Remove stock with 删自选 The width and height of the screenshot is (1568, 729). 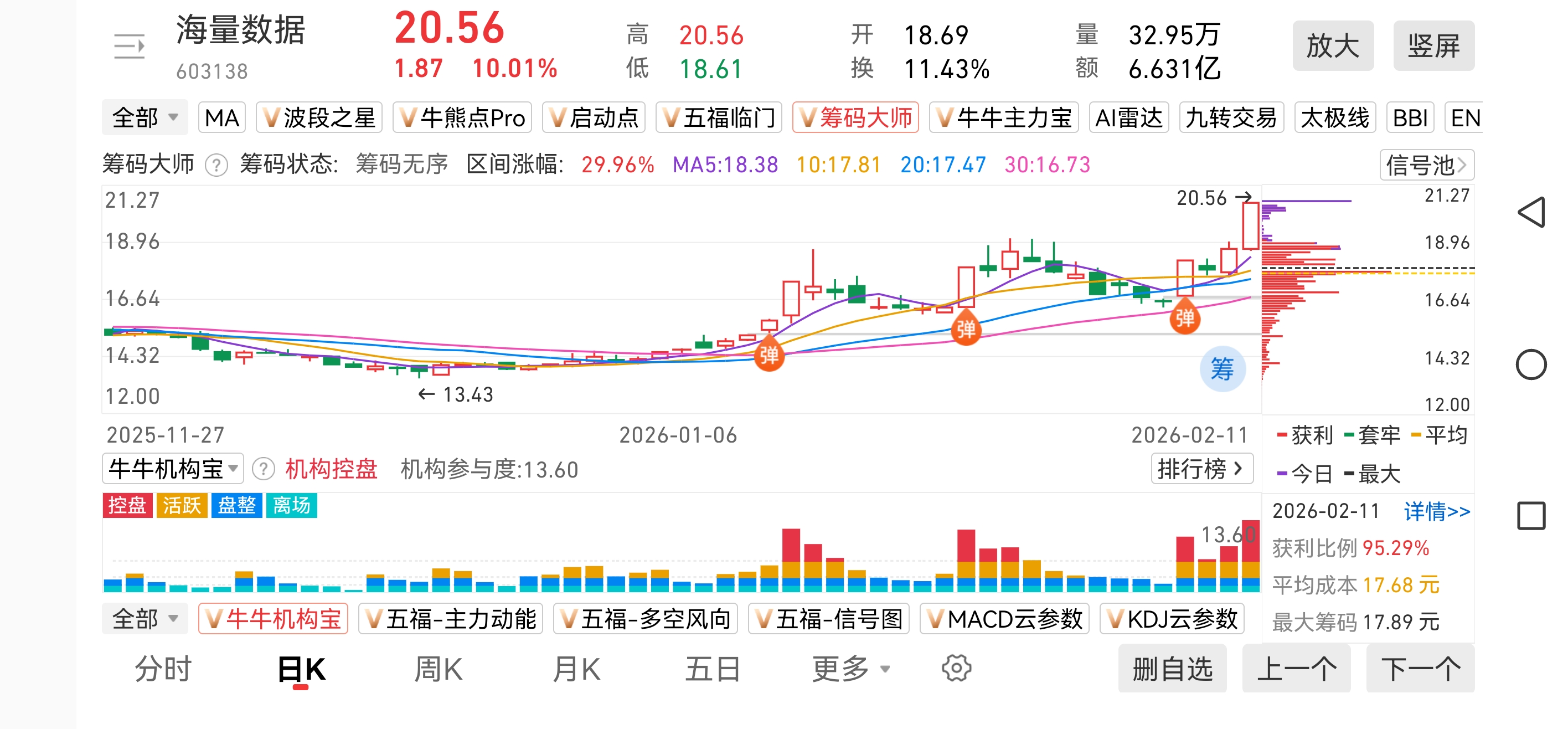click(x=1172, y=669)
